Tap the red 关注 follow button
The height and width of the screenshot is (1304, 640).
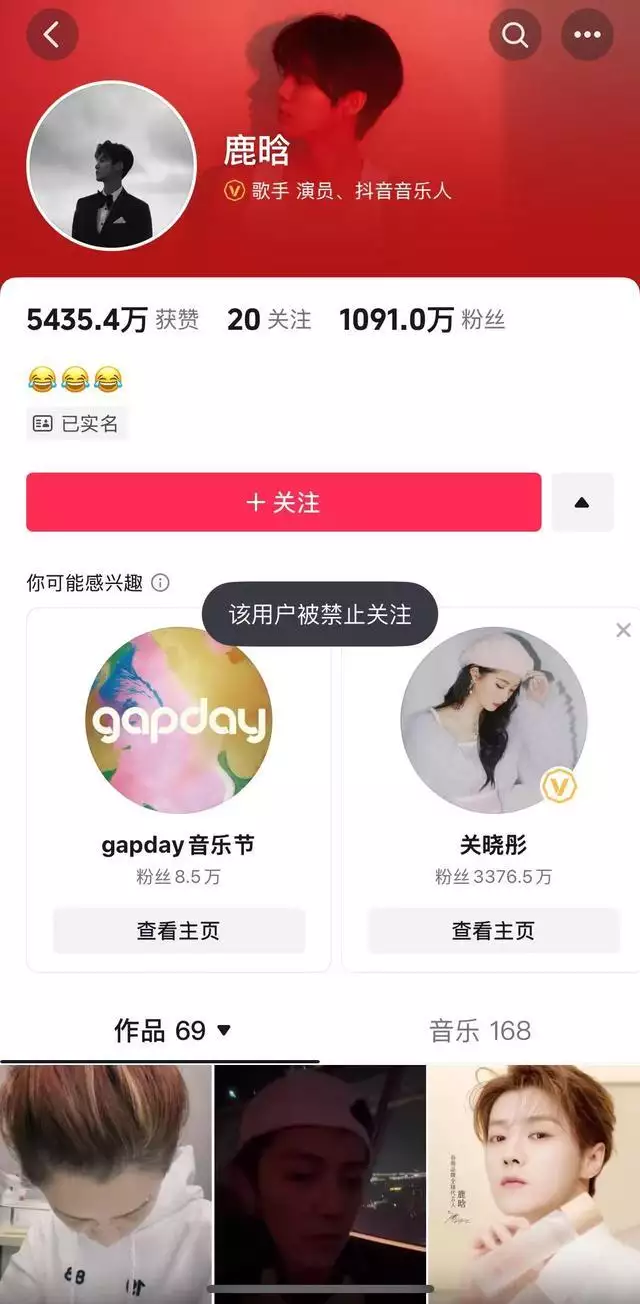coord(283,502)
